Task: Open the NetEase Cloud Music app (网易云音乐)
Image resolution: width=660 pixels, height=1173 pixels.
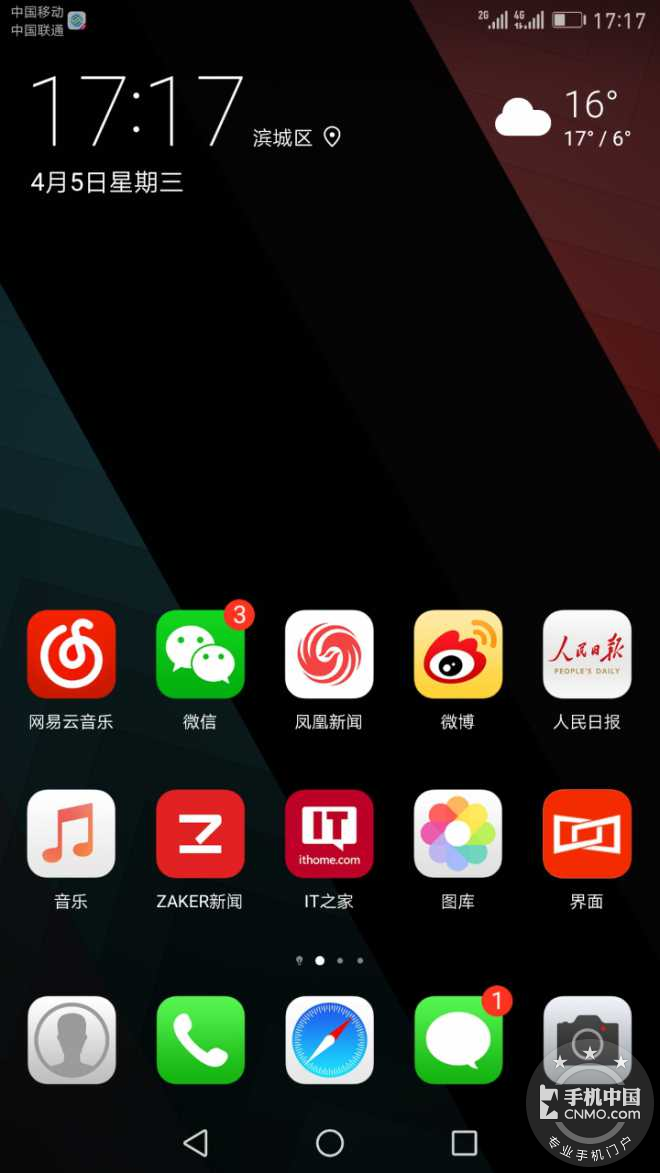Action: tap(71, 654)
